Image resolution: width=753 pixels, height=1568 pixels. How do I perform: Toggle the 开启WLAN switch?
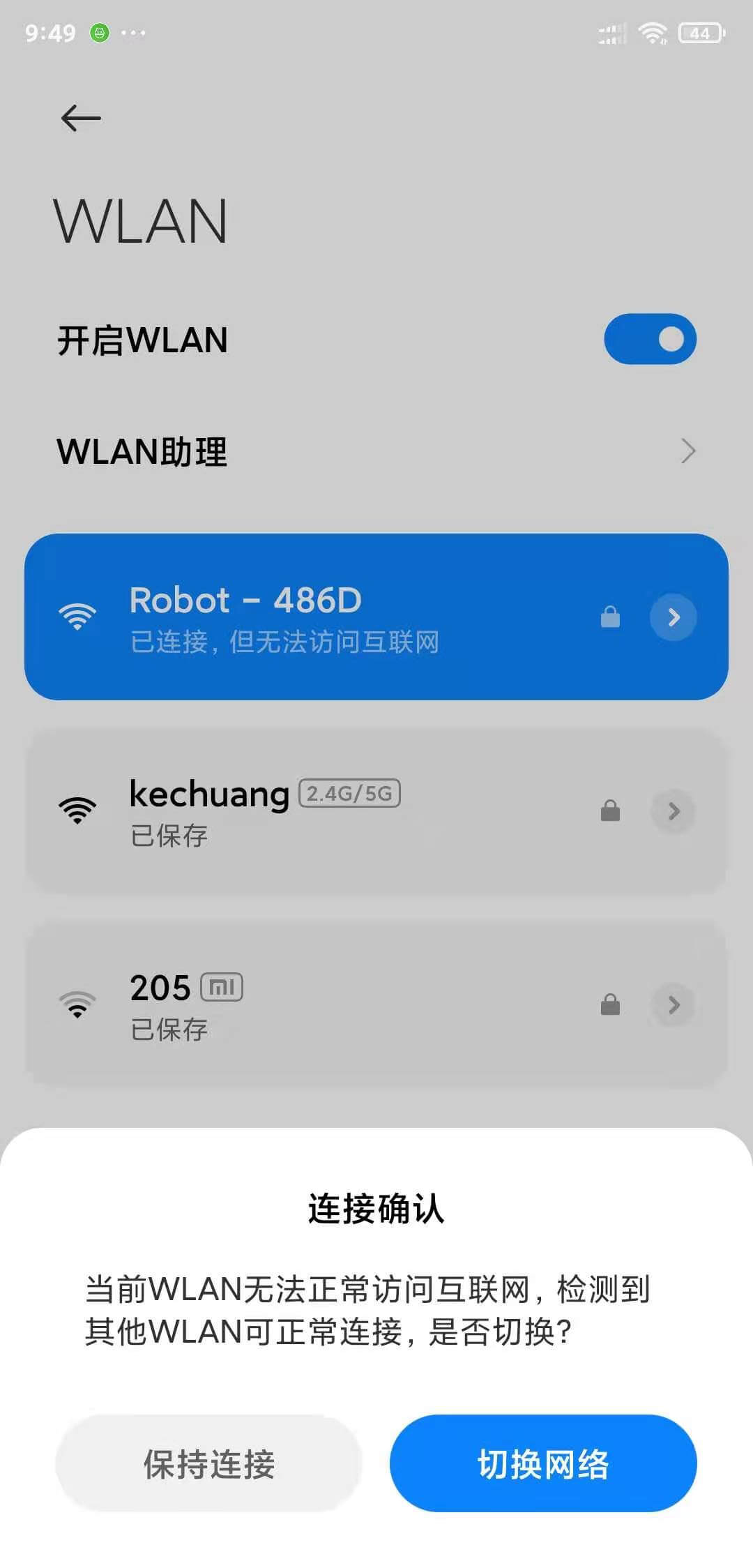[x=650, y=339]
